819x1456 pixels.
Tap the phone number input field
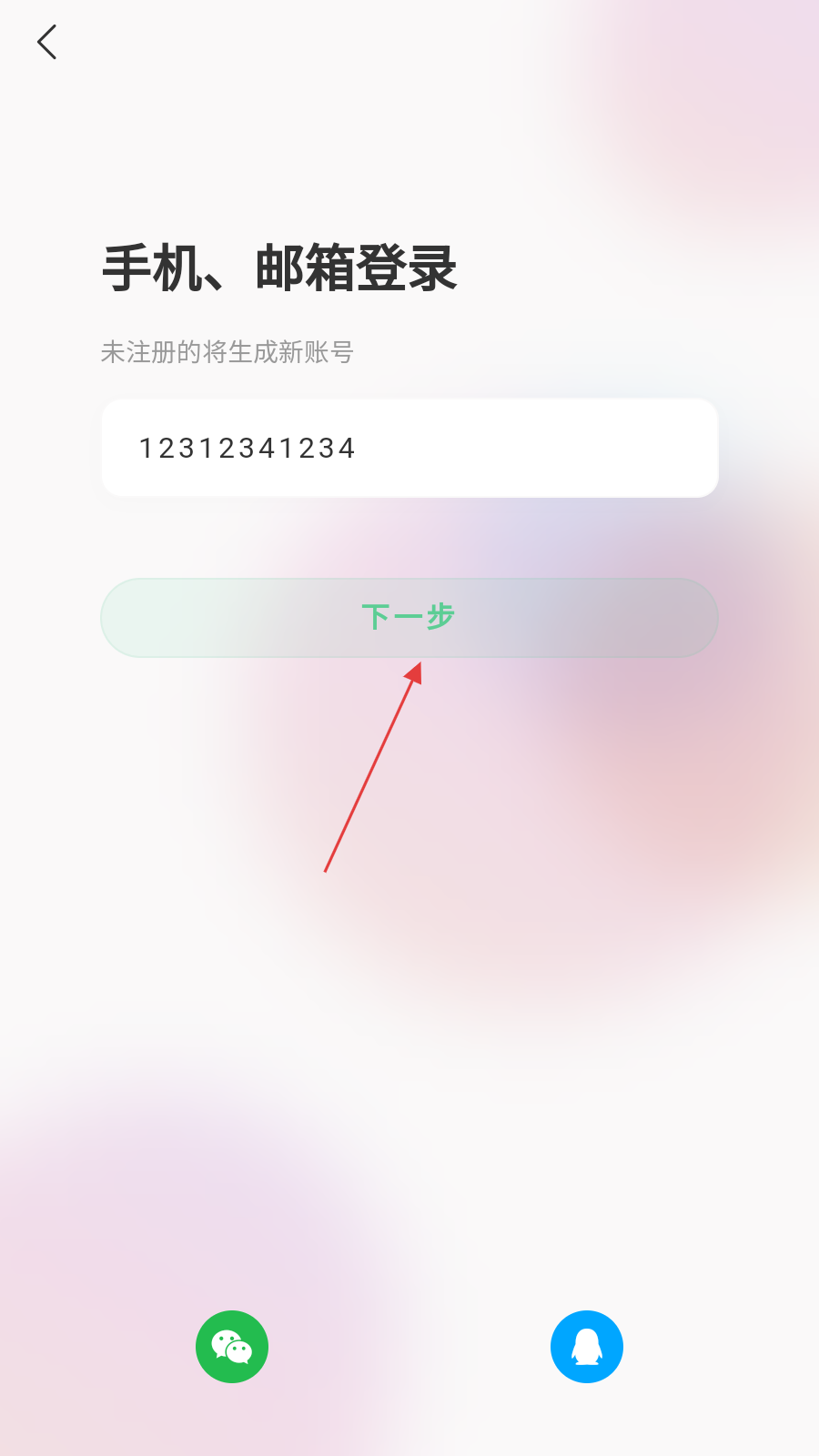coord(409,448)
